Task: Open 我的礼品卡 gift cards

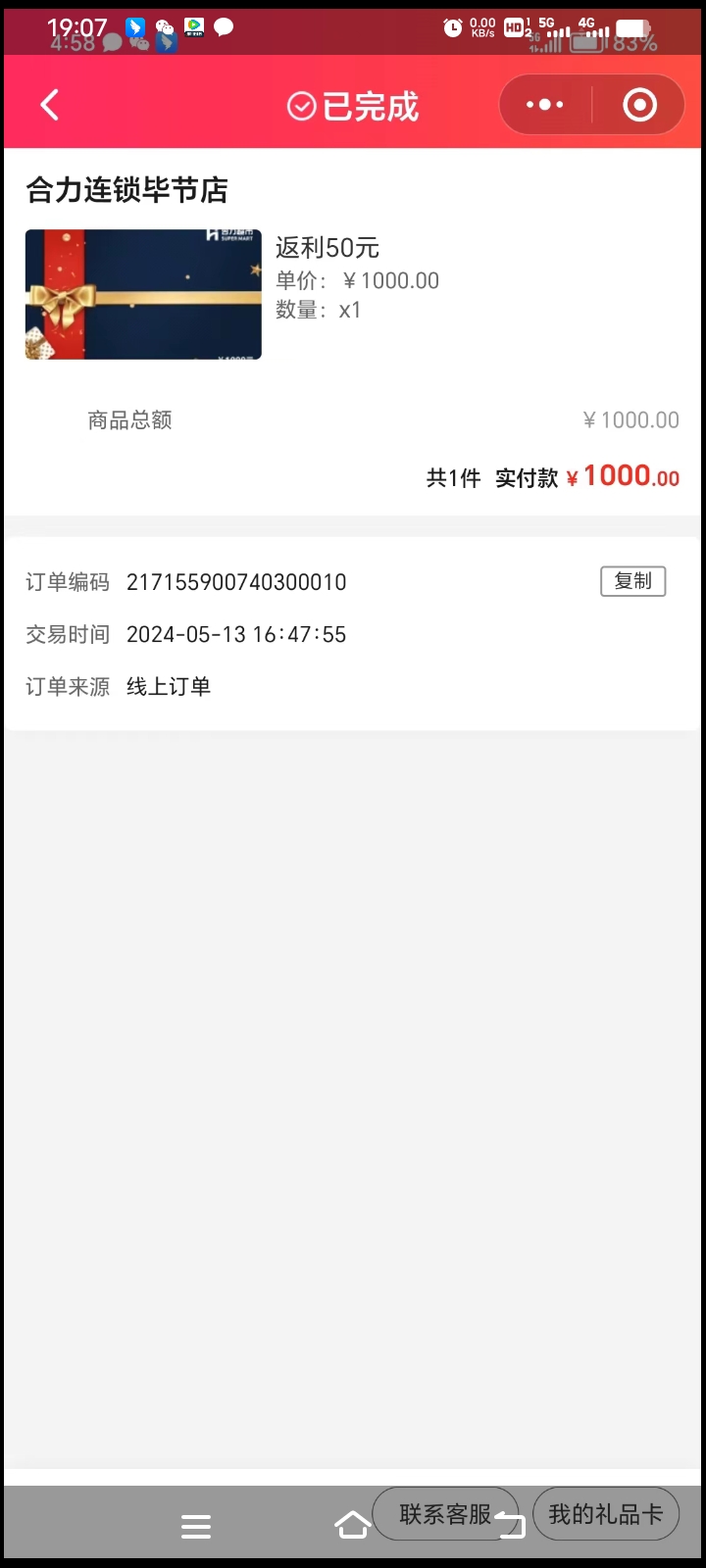Action: [x=605, y=1514]
